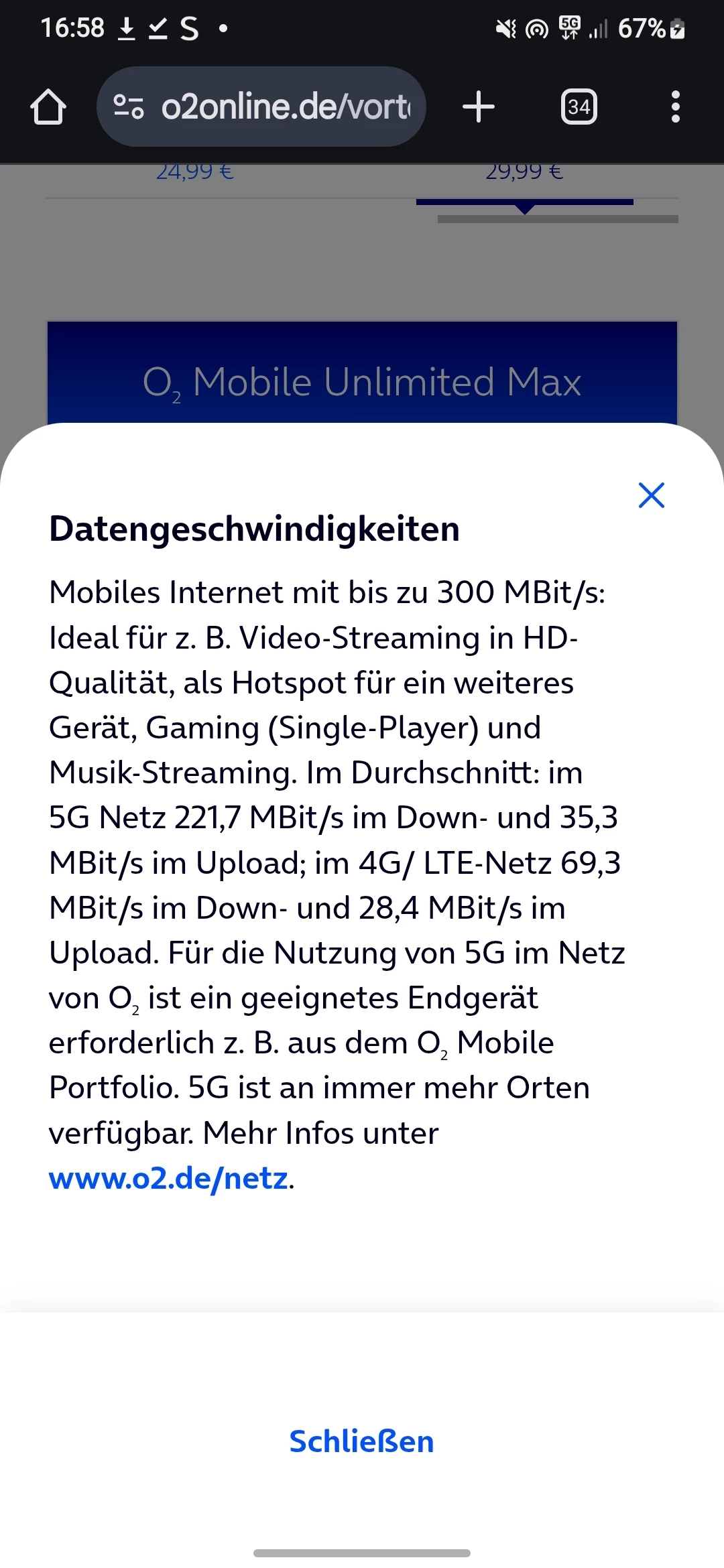724x1568 pixels.
Task: Go to the browser home page
Action: 48,107
